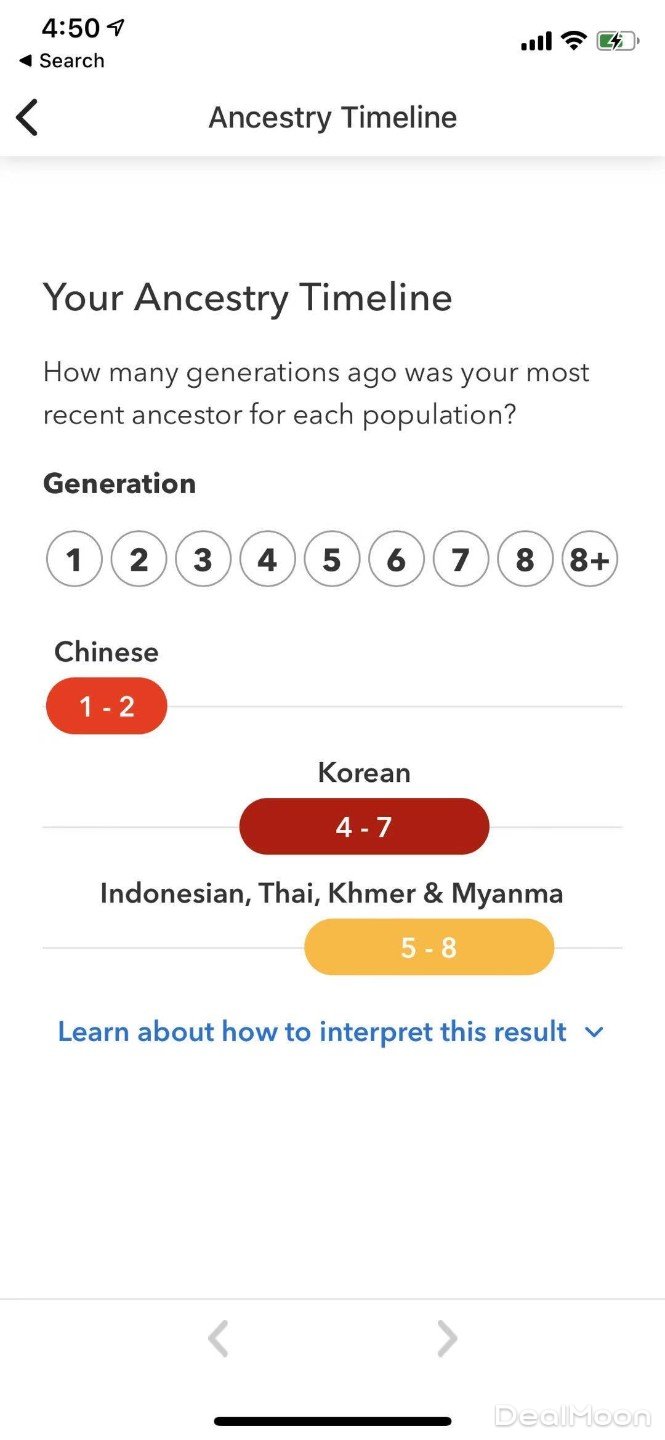
Task: Go back from Ancestry Timeline
Action: [28, 118]
